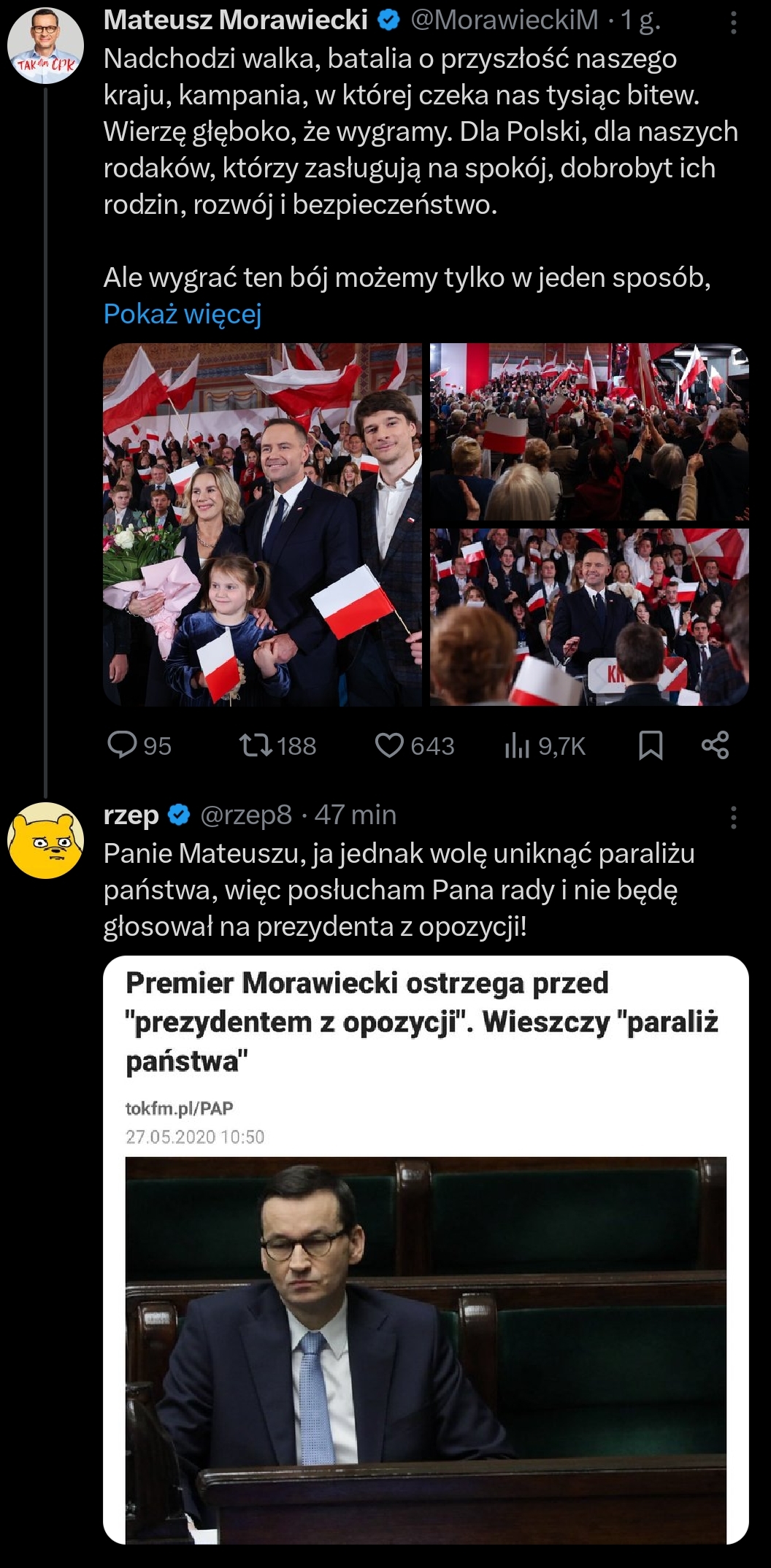The height and width of the screenshot is (1568, 771).
Task: View the crowd photo with waving flags
Action: tap(589, 431)
